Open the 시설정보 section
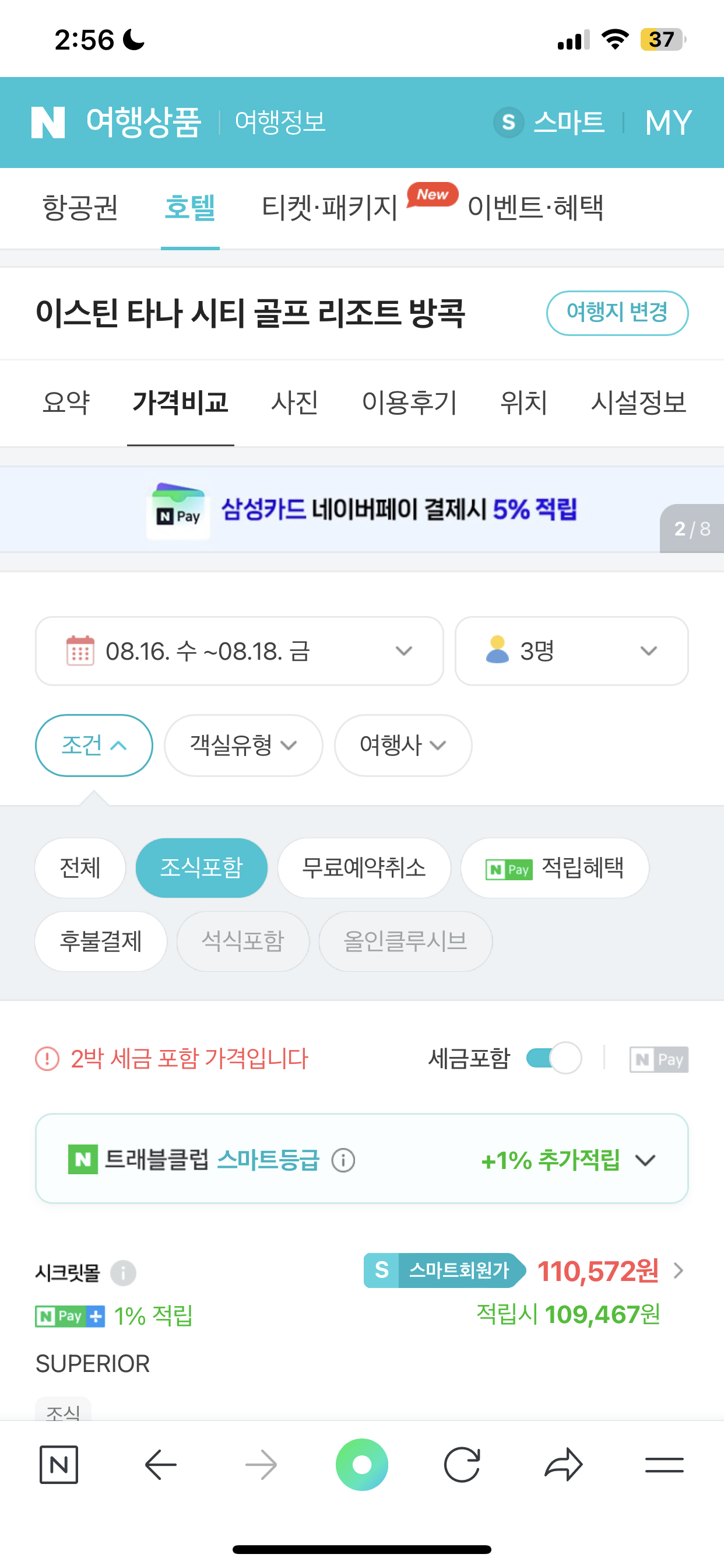Image resolution: width=724 pixels, height=1568 pixels. [639, 402]
